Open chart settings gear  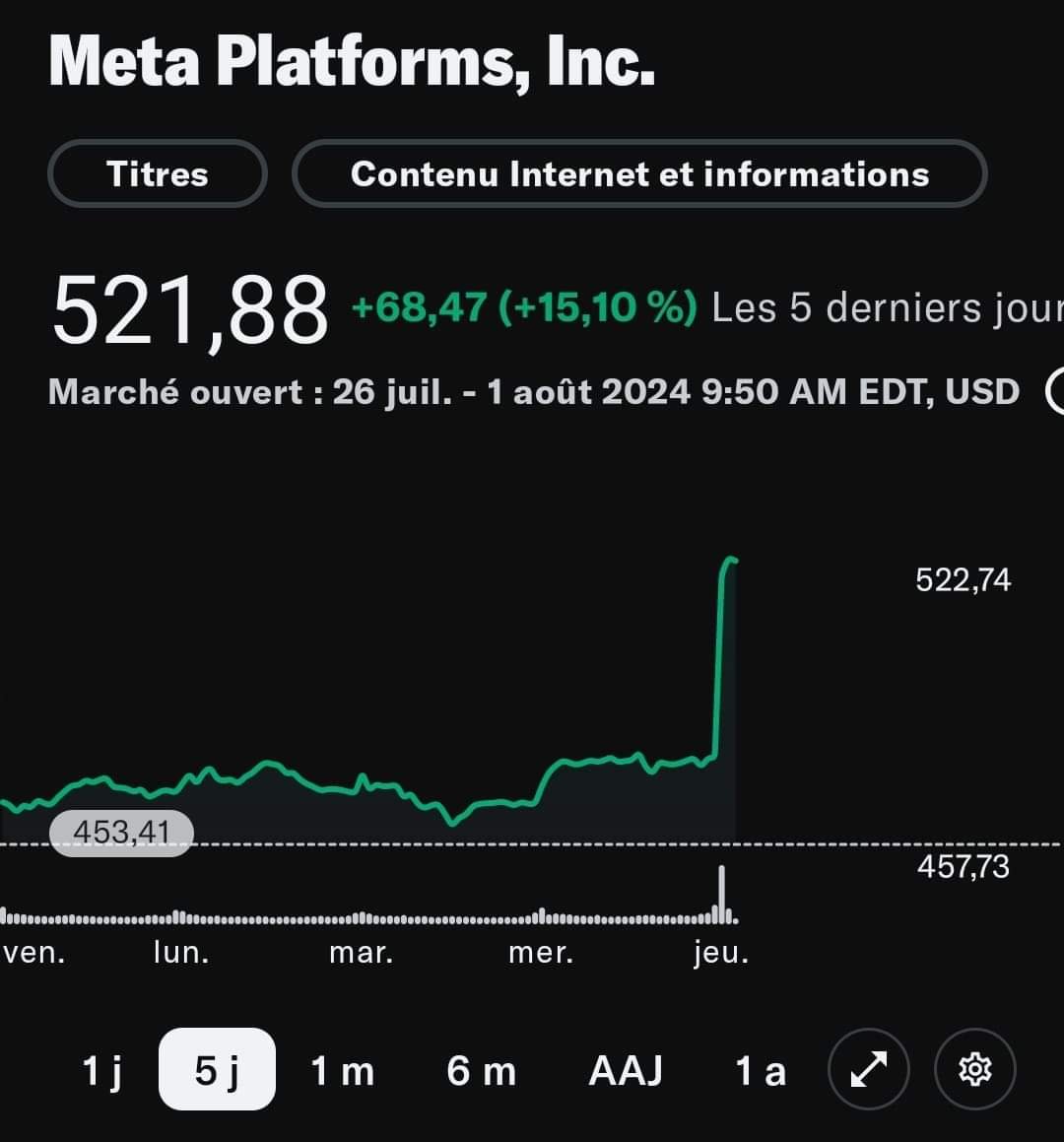point(974,1069)
